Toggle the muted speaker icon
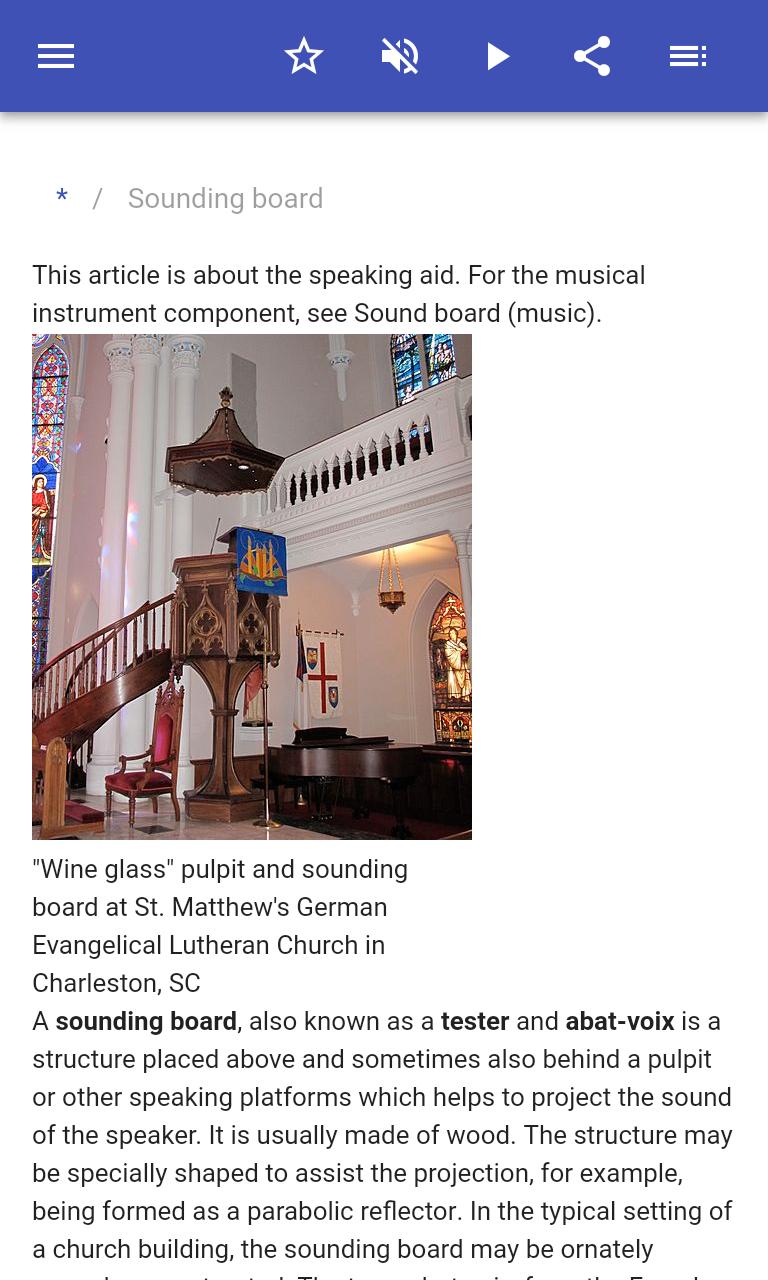The image size is (768, 1280). [400, 56]
